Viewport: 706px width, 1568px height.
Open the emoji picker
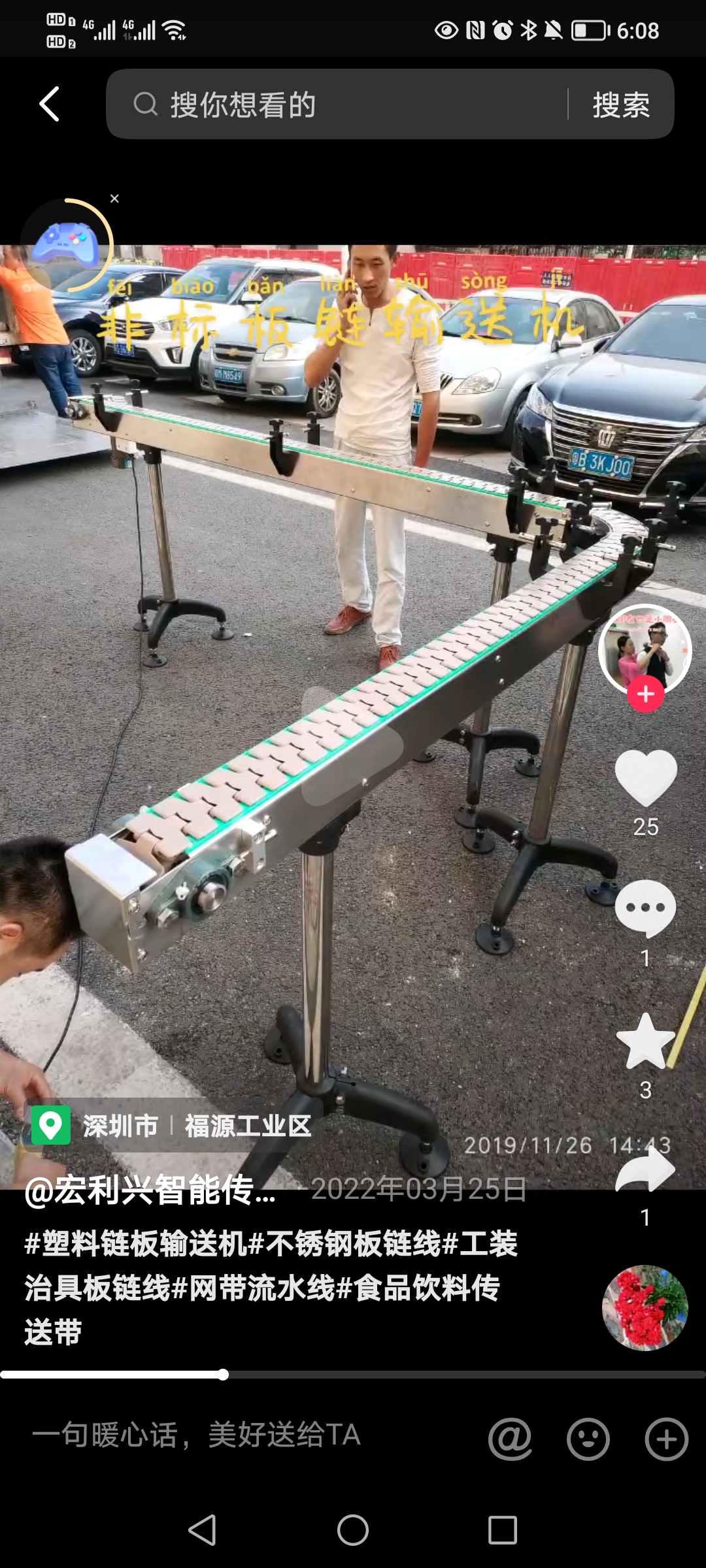588,1439
